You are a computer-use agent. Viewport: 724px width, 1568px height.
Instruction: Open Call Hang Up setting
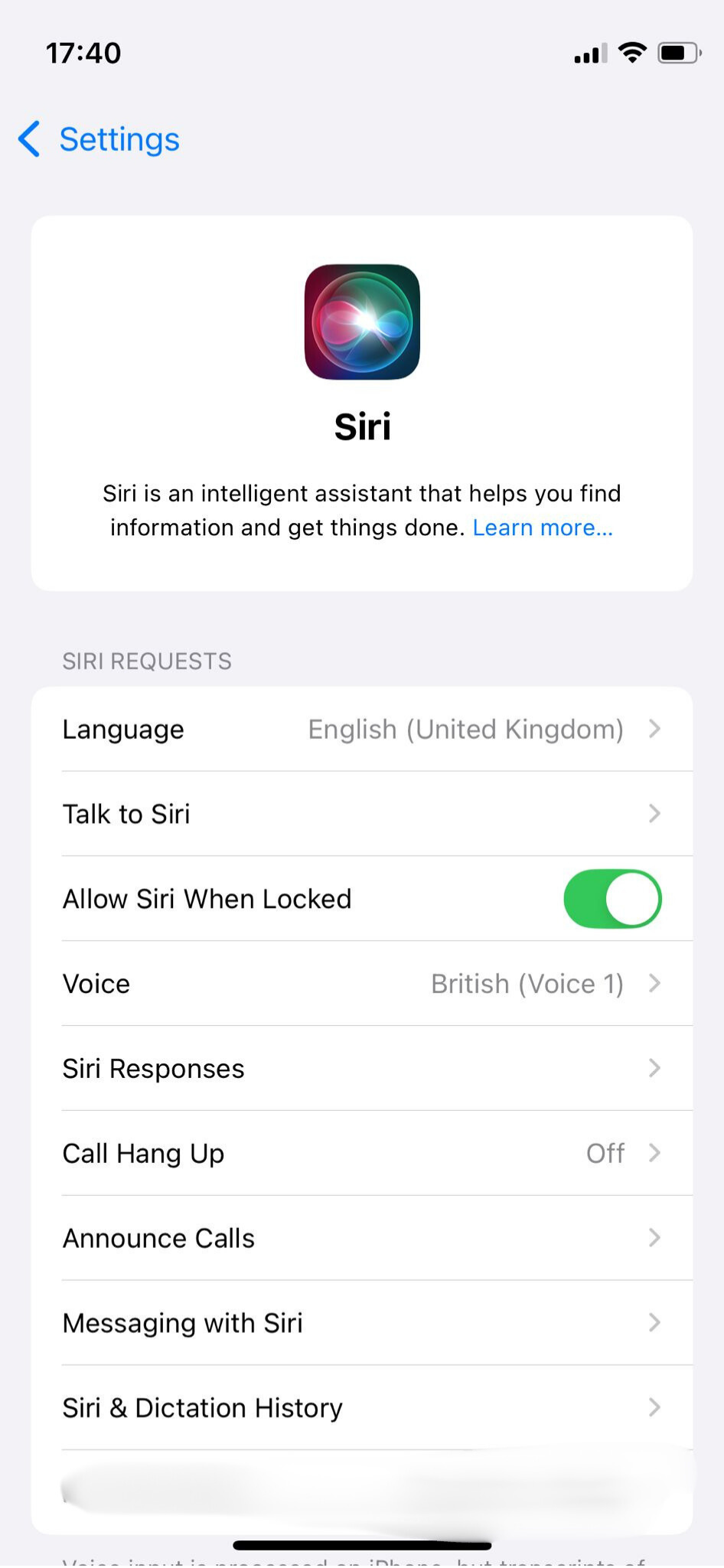coord(361,1153)
